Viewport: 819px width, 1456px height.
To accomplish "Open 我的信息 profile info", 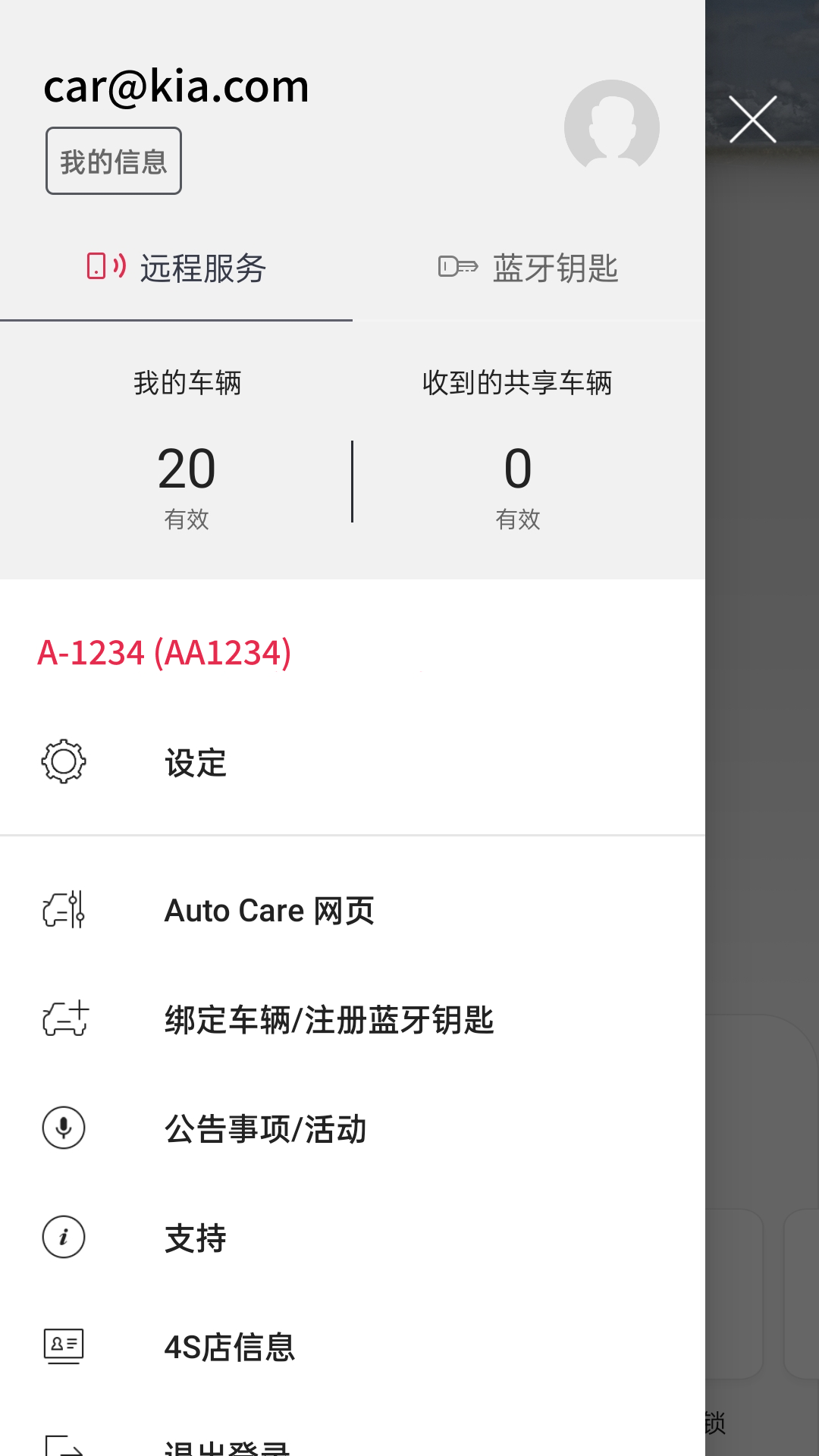I will (x=114, y=162).
